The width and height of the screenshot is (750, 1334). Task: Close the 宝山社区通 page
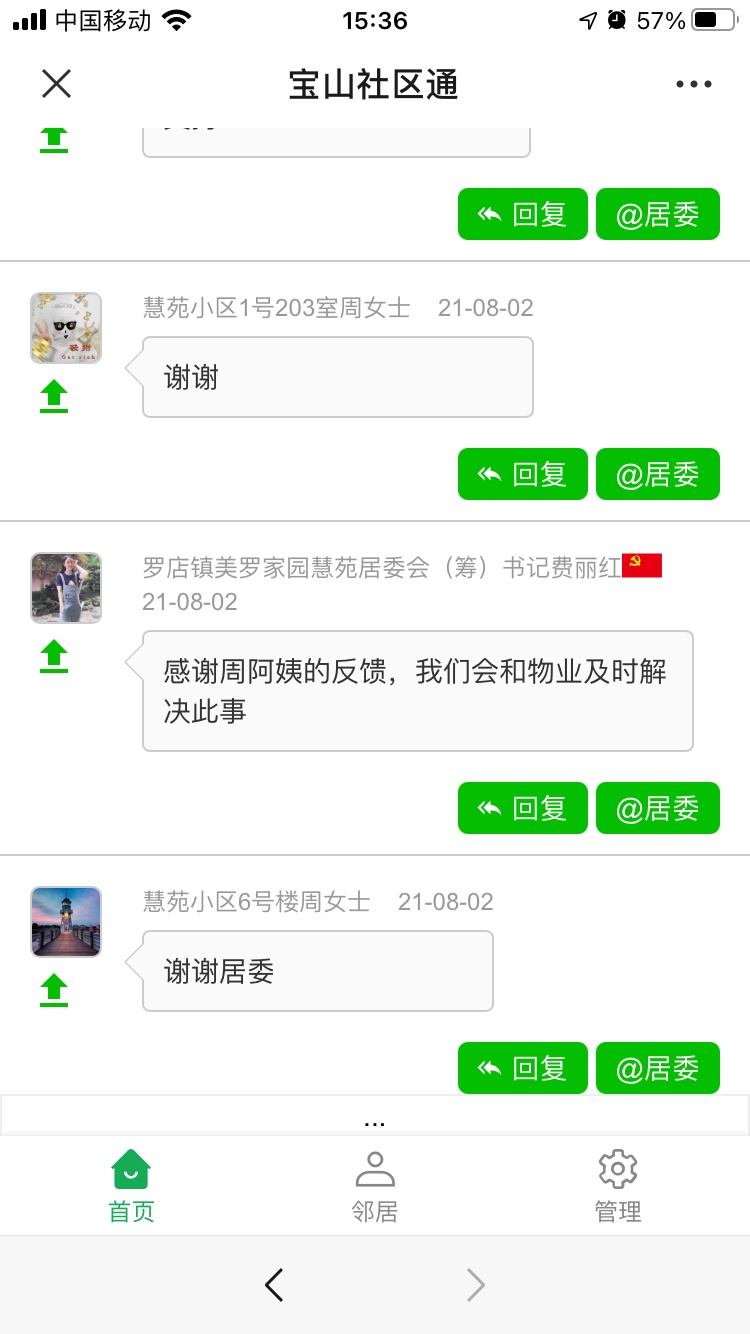click(57, 84)
